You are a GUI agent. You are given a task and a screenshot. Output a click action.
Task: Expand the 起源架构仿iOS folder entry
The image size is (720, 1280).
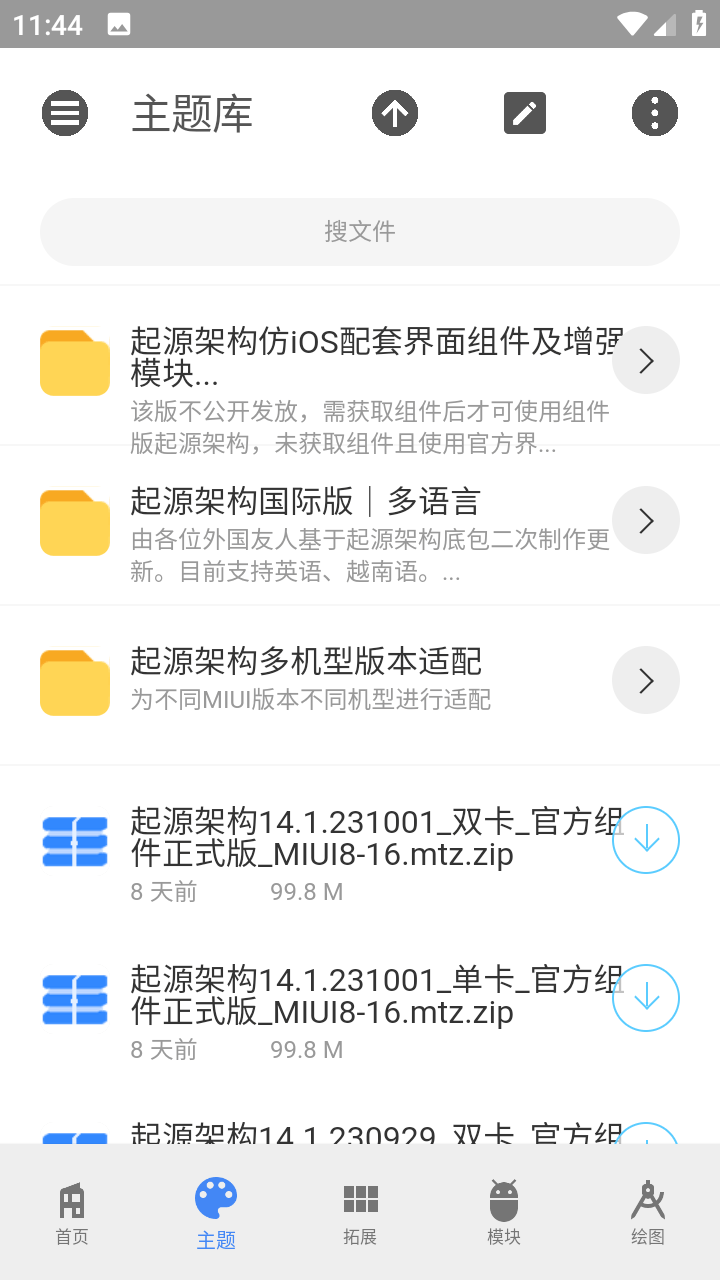coord(645,360)
